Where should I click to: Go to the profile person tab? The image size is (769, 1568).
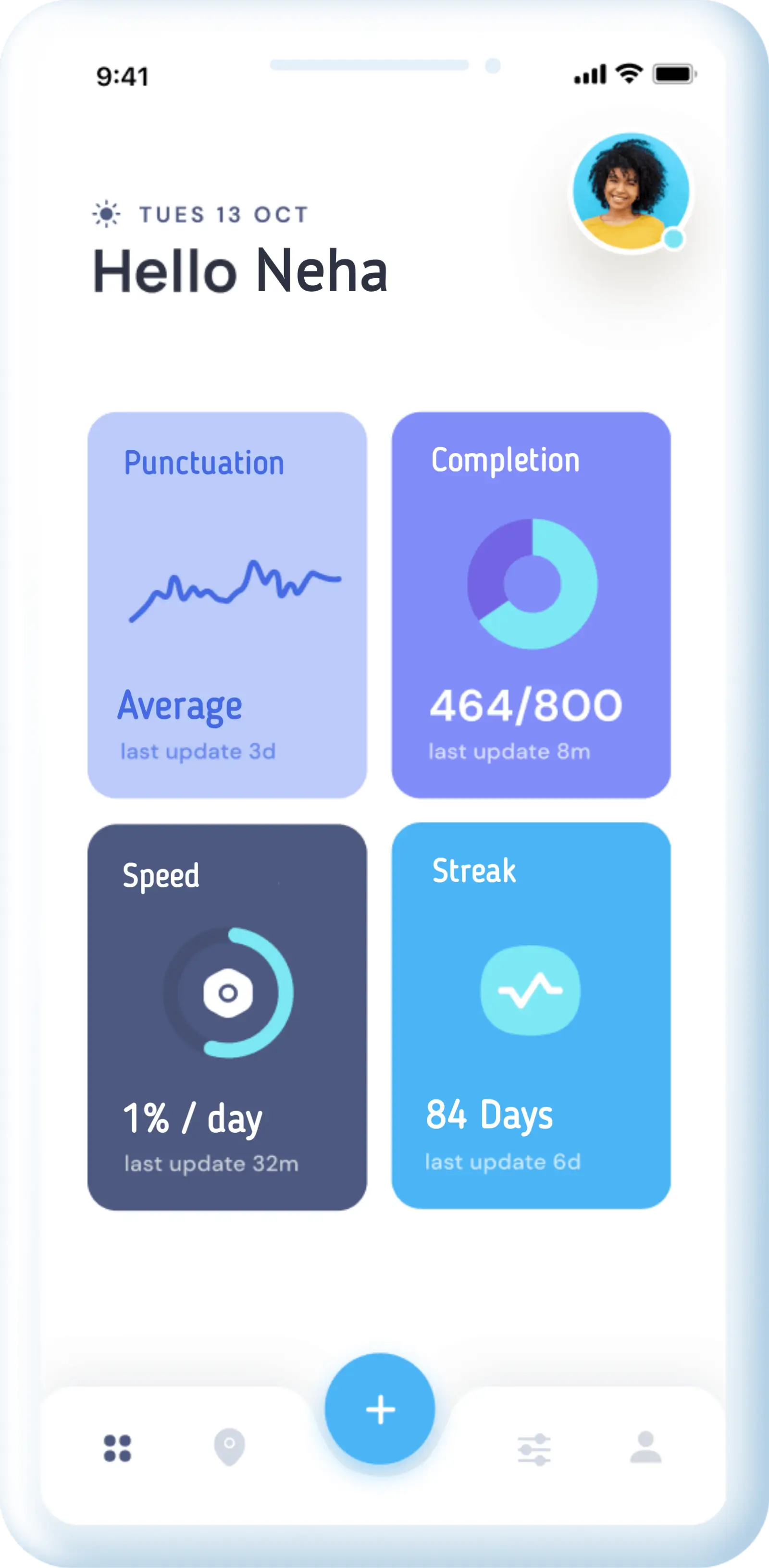click(645, 1447)
